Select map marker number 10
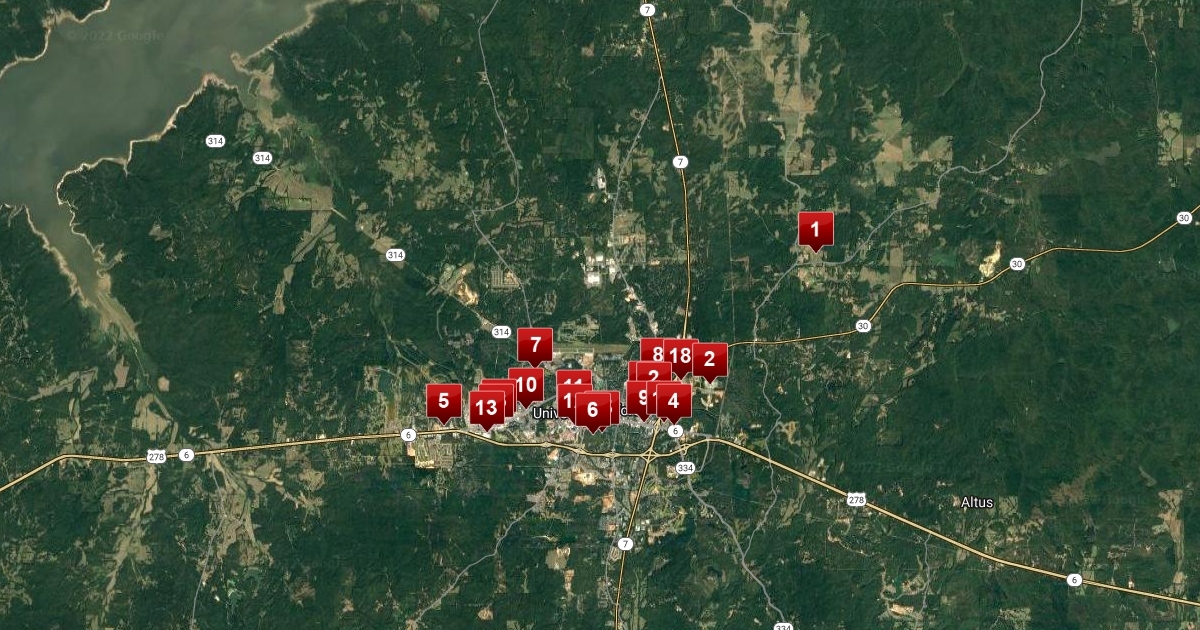Screen dimensions: 1200x630 point(528,383)
